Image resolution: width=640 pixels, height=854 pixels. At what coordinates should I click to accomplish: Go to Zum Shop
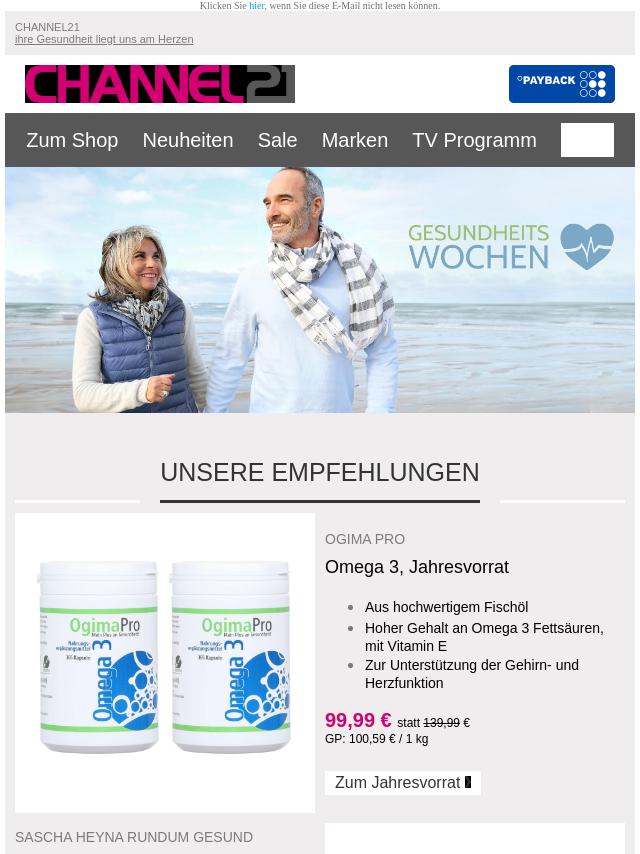click(x=72, y=140)
